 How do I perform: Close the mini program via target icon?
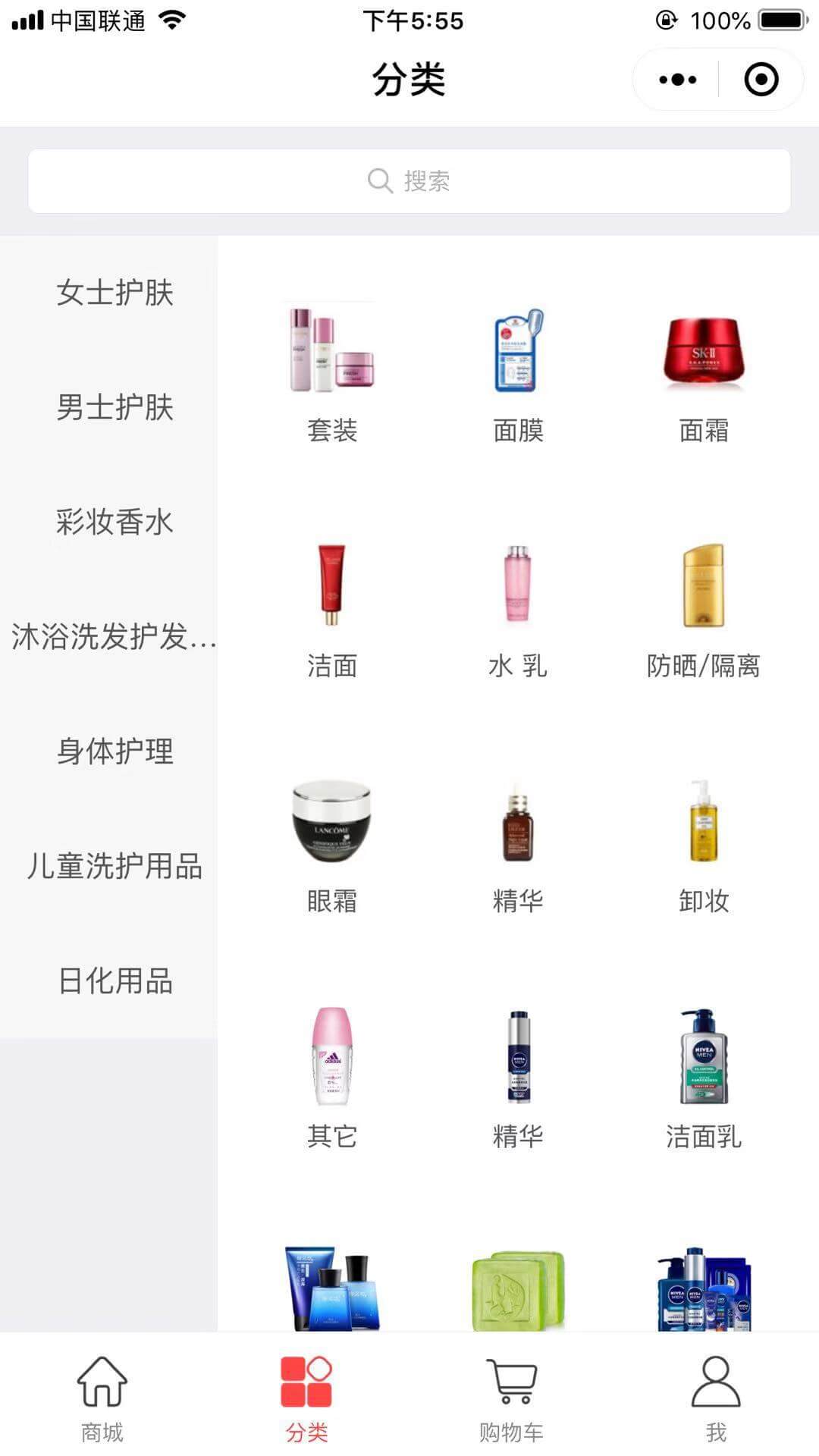coord(761,80)
